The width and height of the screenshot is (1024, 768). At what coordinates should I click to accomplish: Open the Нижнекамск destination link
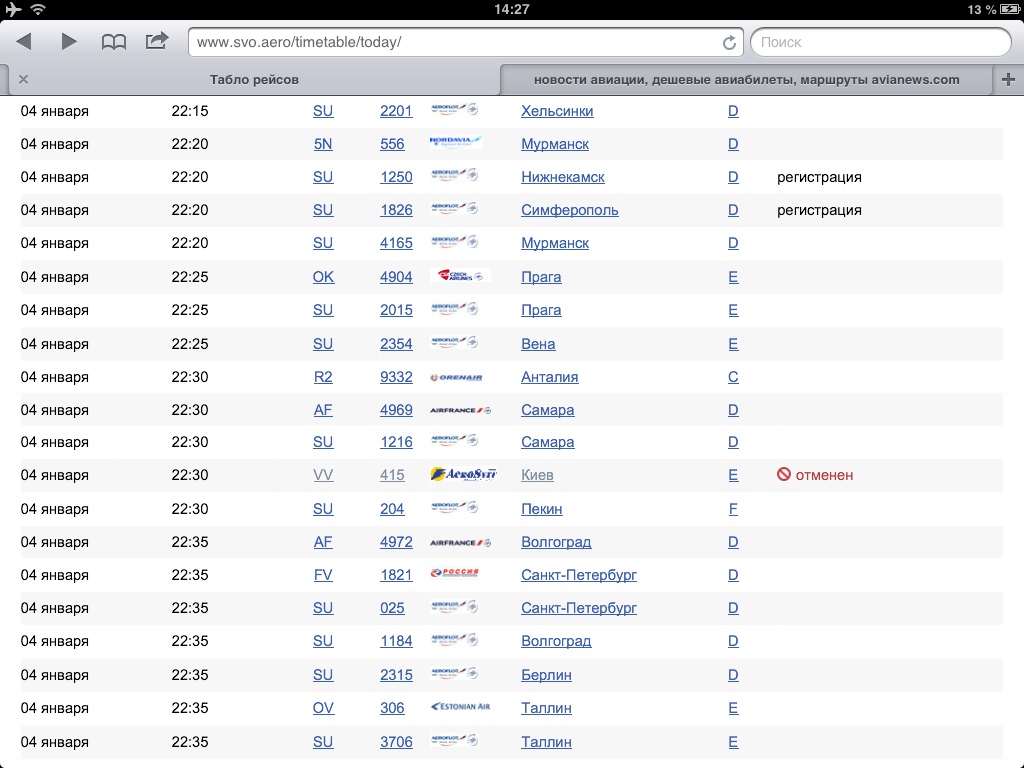[562, 177]
